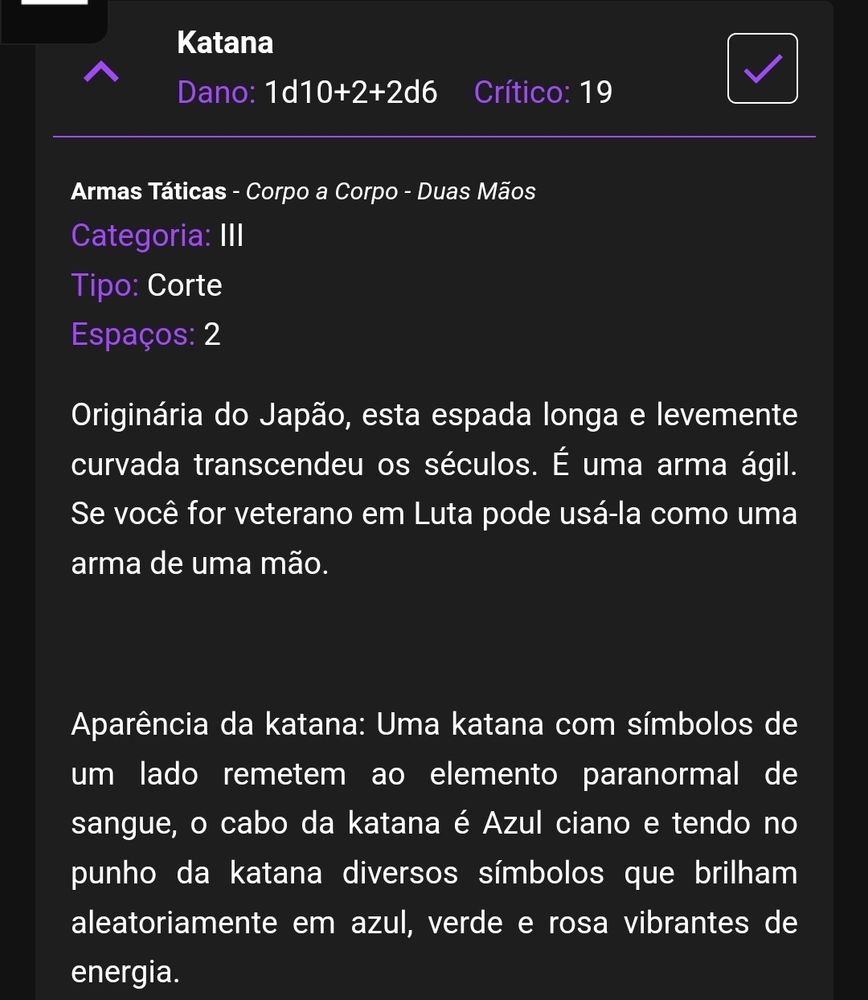Uncheck the Katana equipped checkbox
This screenshot has height=1000, width=868.
[x=762, y=68]
